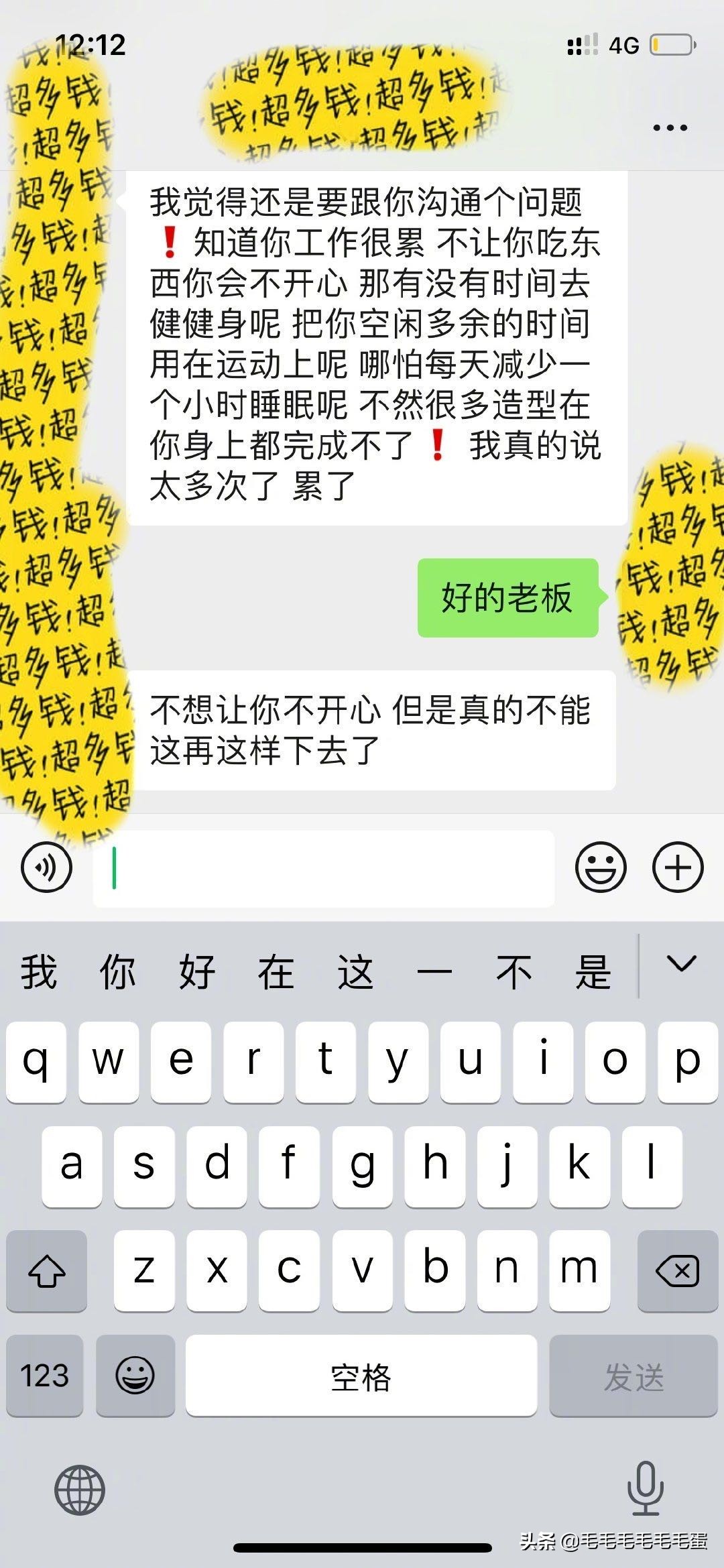Open the keyboard emoji key

pyautogui.click(x=135, y=1376)
